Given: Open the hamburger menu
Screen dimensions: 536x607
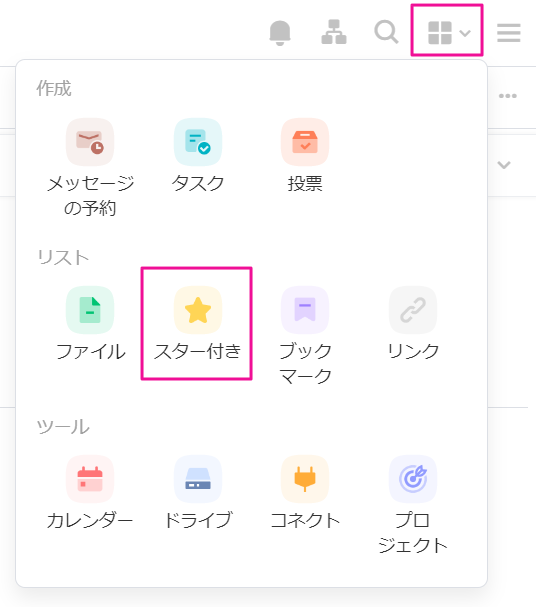Looking at the screenshot, I should coord(509,33).
